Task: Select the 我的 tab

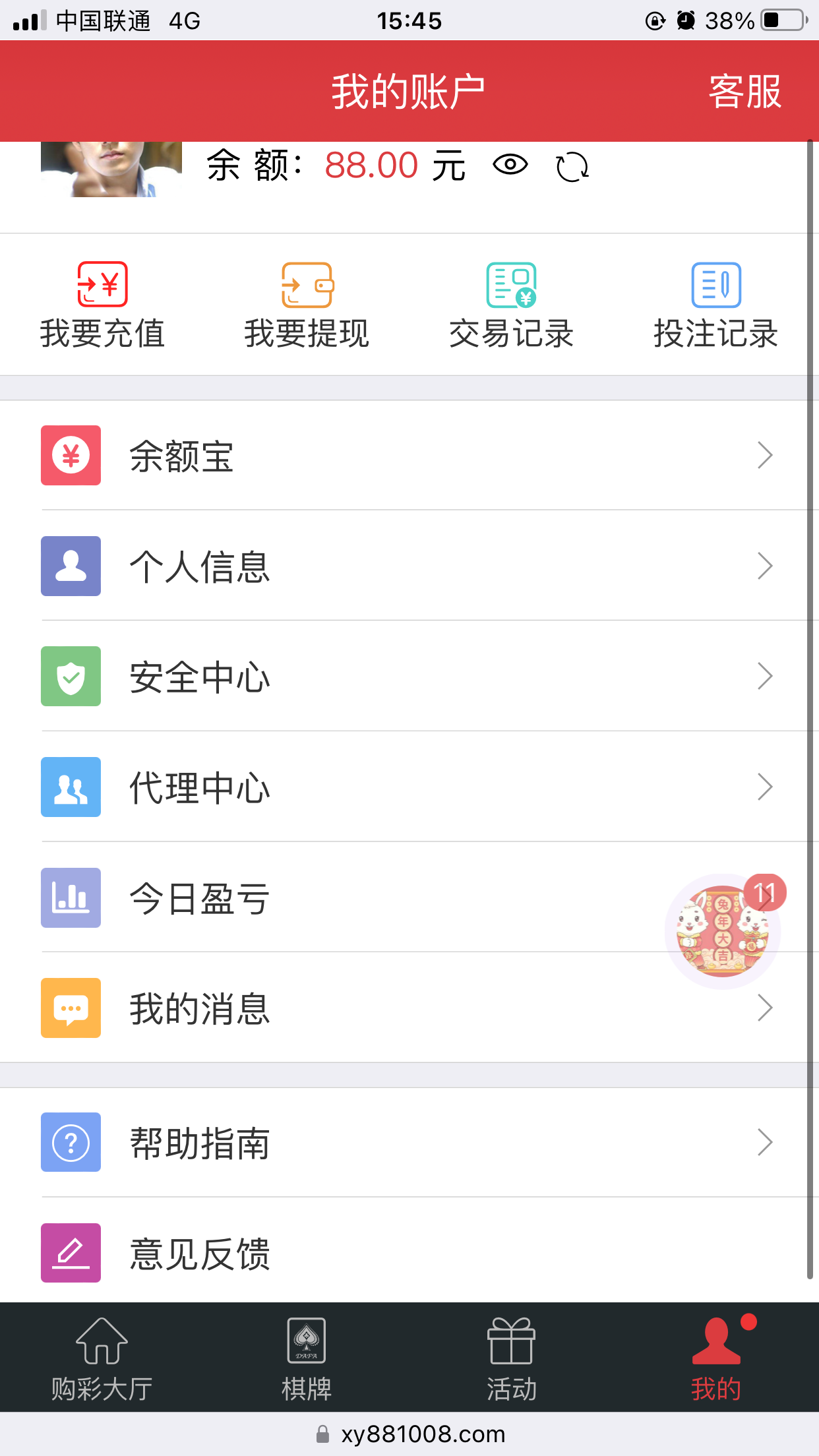Action: pyautogui.click(x=716, y=1358)
